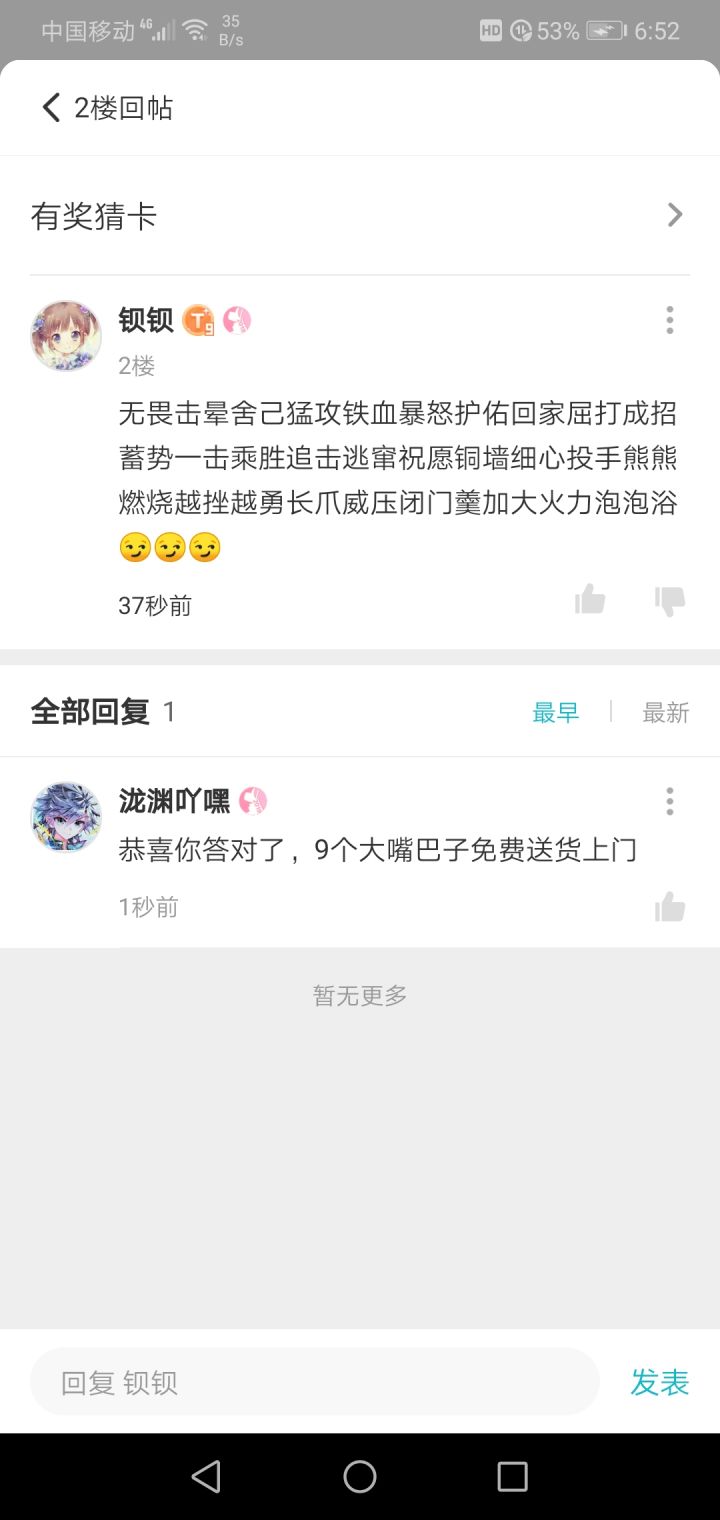Sort replies by 最早
The width and height of the screenshot is (720, 1520).
pyautogui.click(x=556, y=713)
